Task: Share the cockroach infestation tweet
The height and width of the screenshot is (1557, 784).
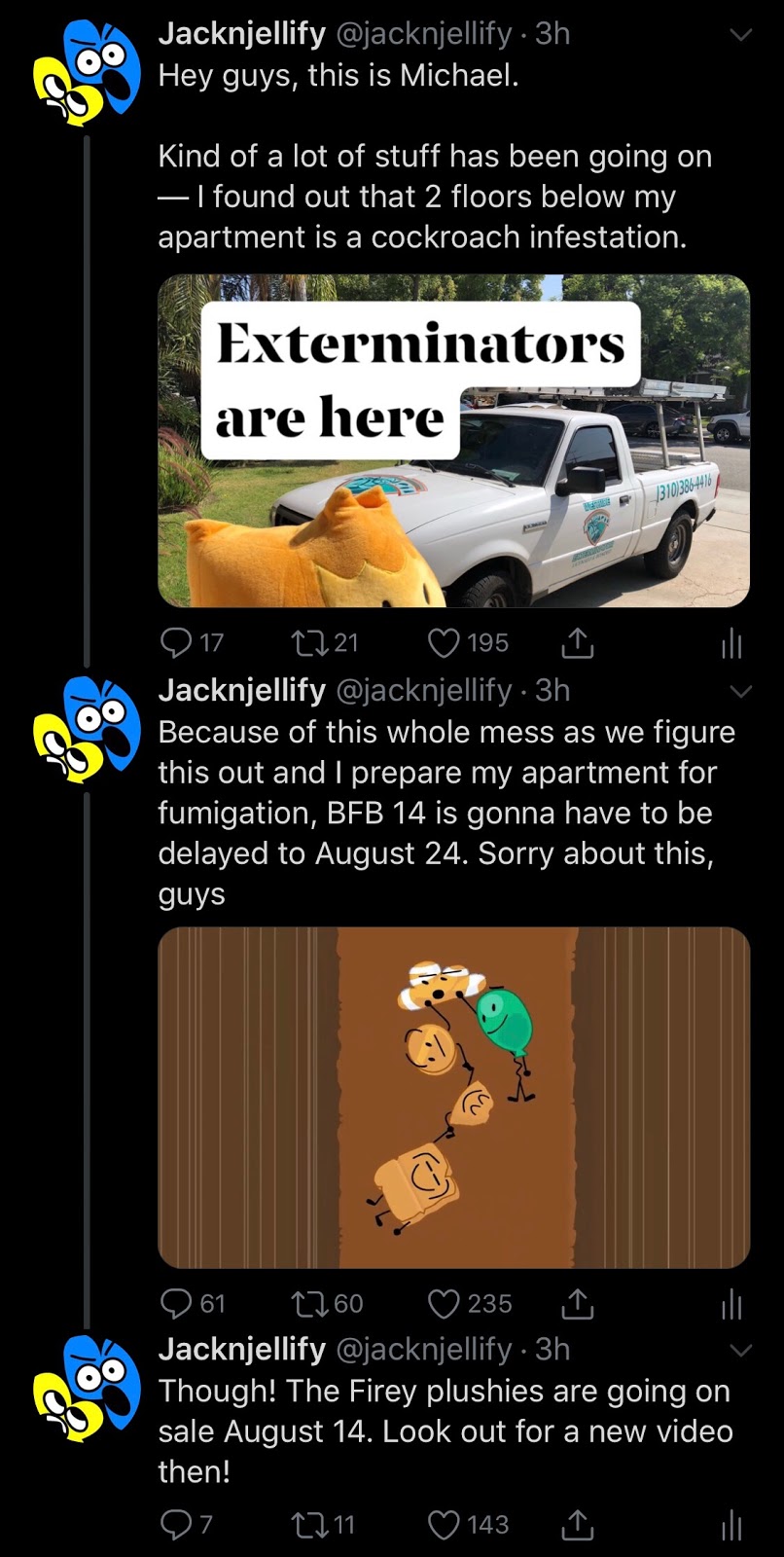Action: pos(577,642)
